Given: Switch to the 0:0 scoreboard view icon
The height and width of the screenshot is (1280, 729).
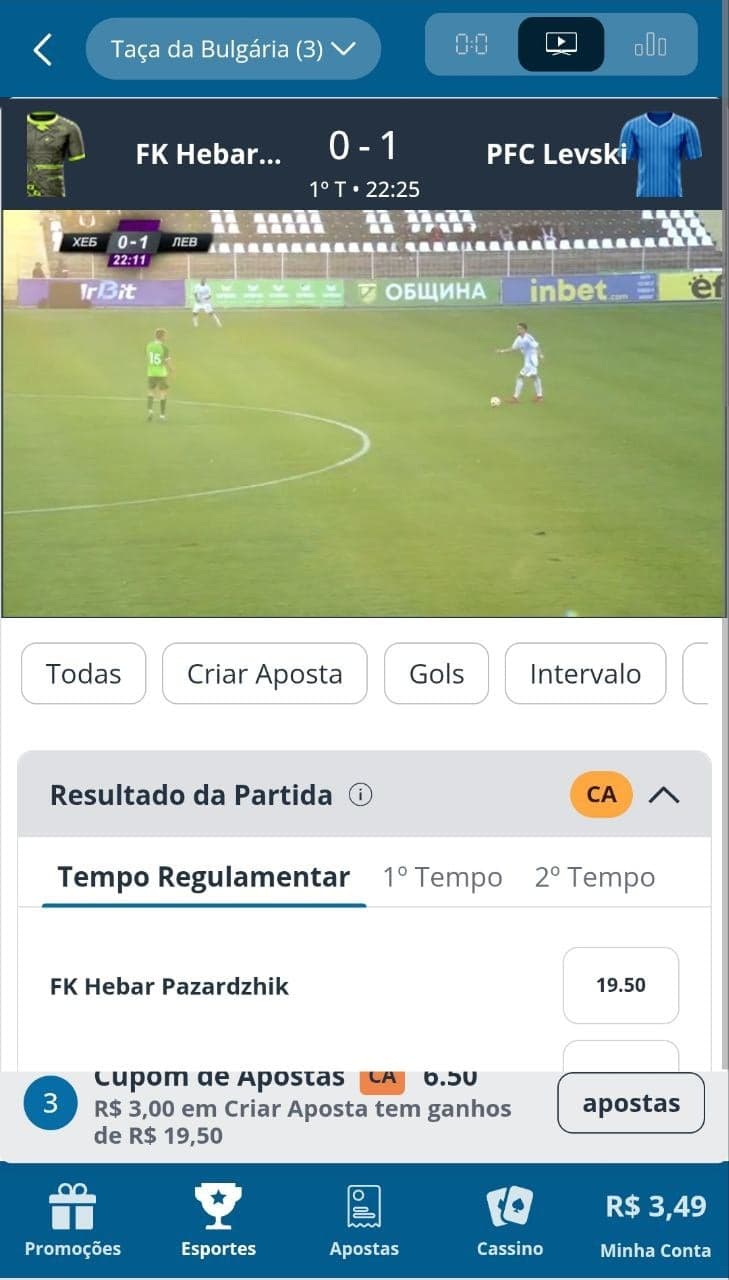Looking at the screenshot, I should pos(470,44).
